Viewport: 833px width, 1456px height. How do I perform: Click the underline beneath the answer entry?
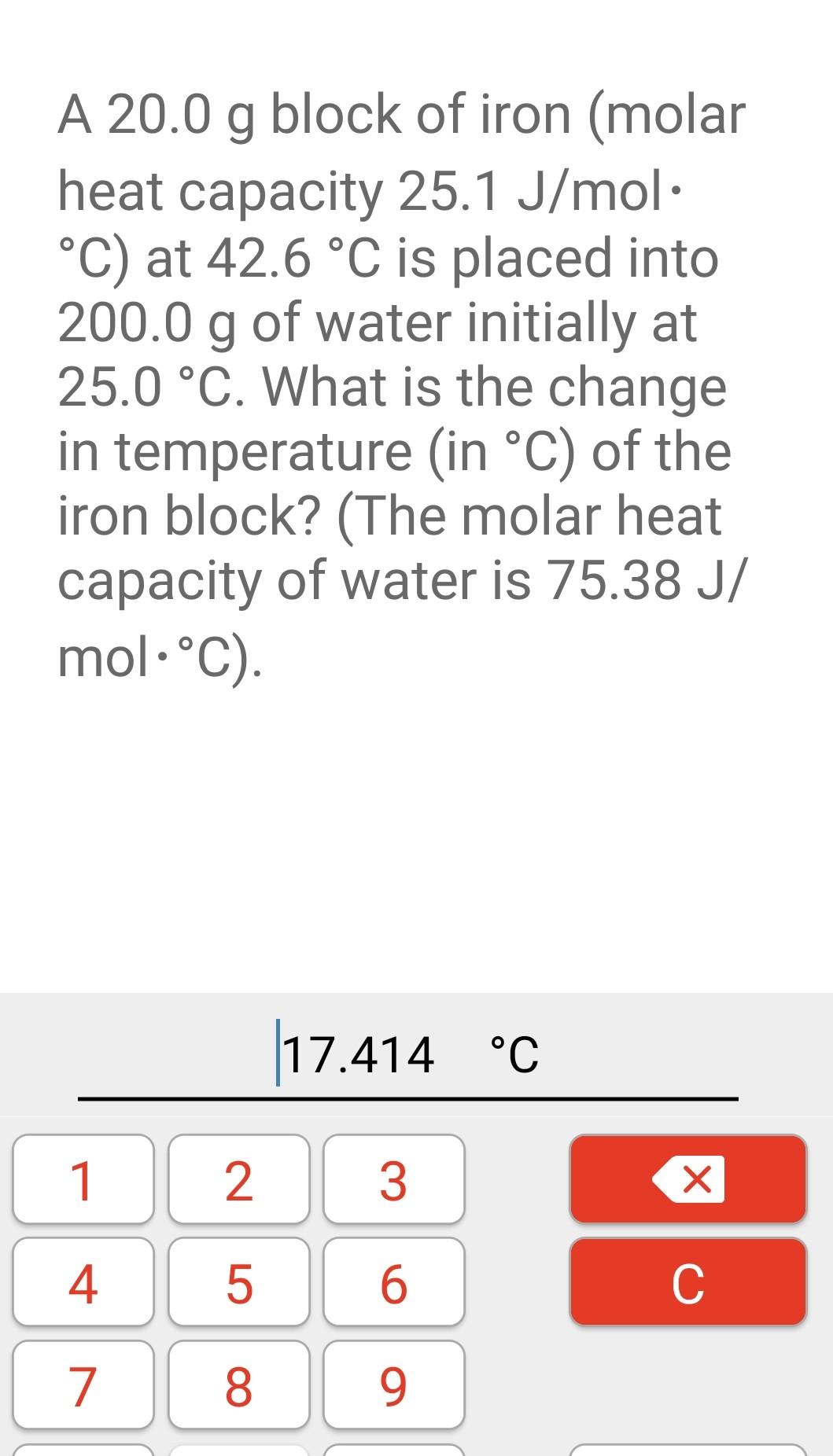409,1098
